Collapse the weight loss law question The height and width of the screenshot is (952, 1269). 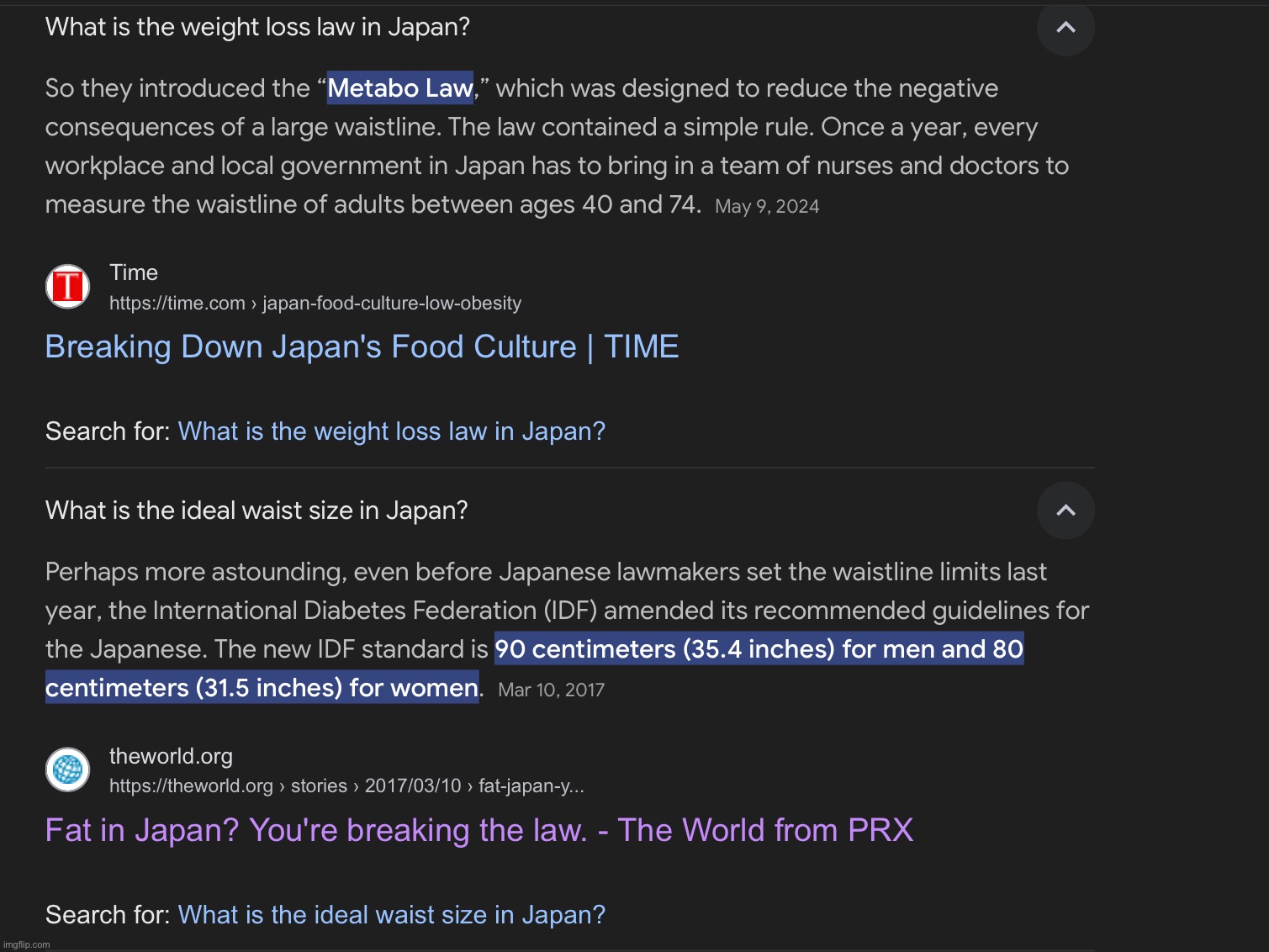1065,28
